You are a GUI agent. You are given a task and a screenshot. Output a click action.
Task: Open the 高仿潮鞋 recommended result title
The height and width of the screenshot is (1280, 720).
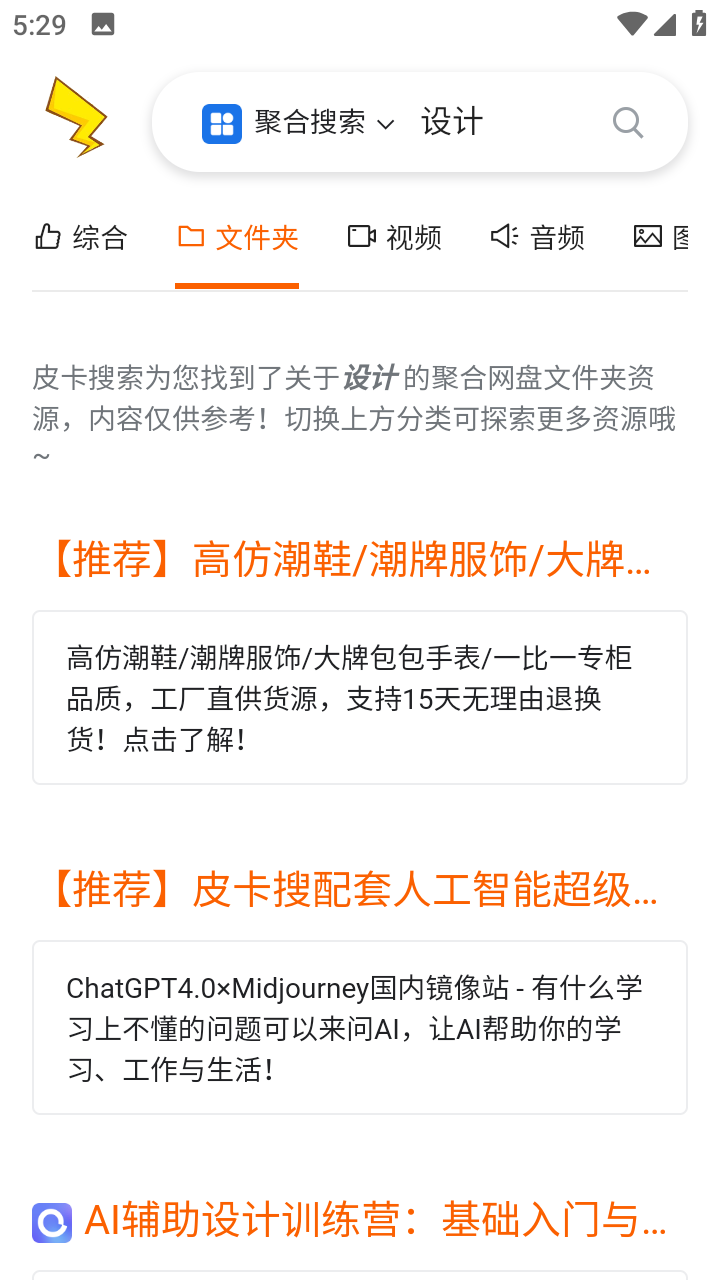pyautogui.click(x=350, y=559)
